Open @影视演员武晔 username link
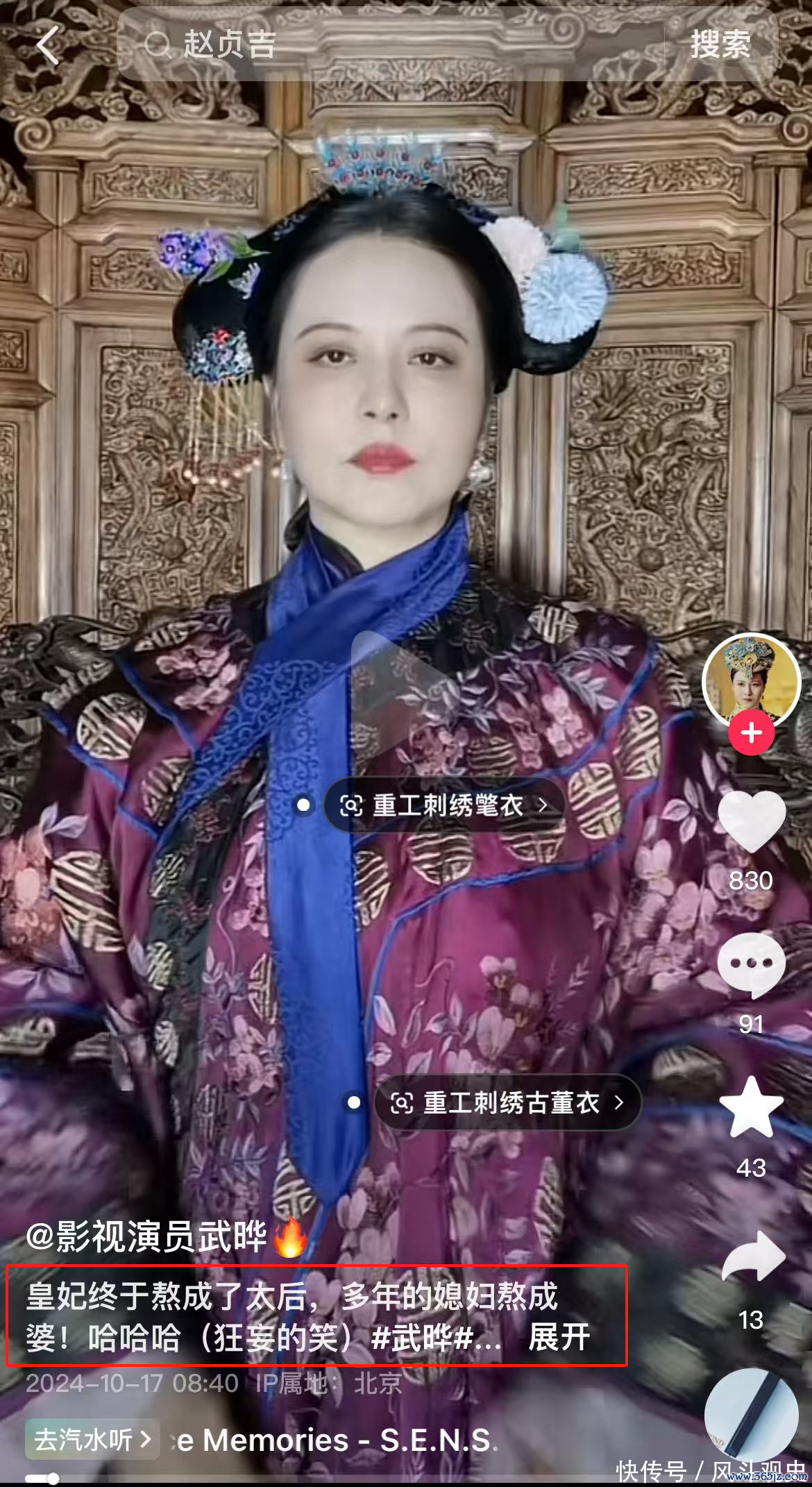Screen dimensions: 812x1487 click(146, 1237)
